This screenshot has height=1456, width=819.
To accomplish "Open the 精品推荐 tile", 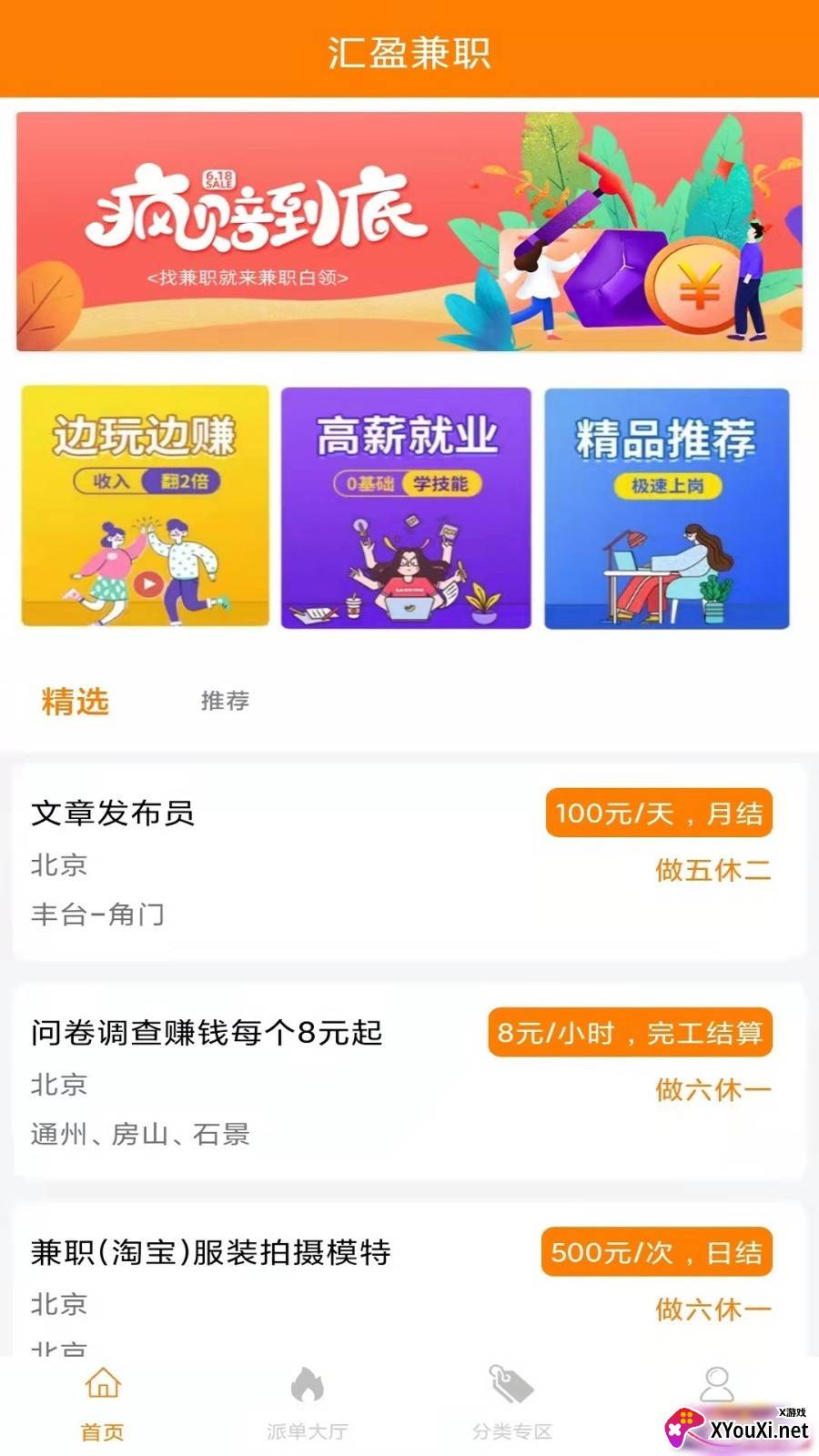I will point(667,509).
